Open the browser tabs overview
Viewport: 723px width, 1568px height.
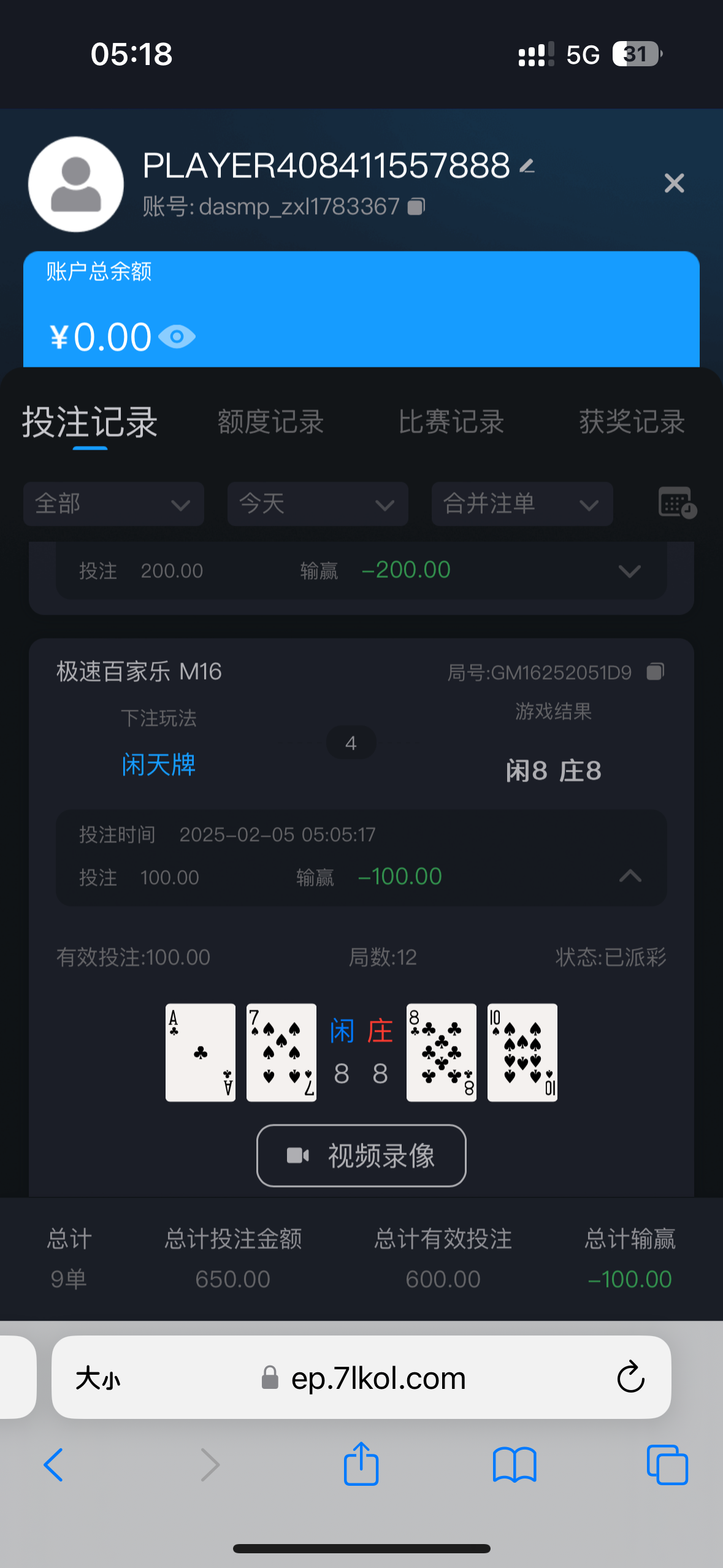point(667,1465)
